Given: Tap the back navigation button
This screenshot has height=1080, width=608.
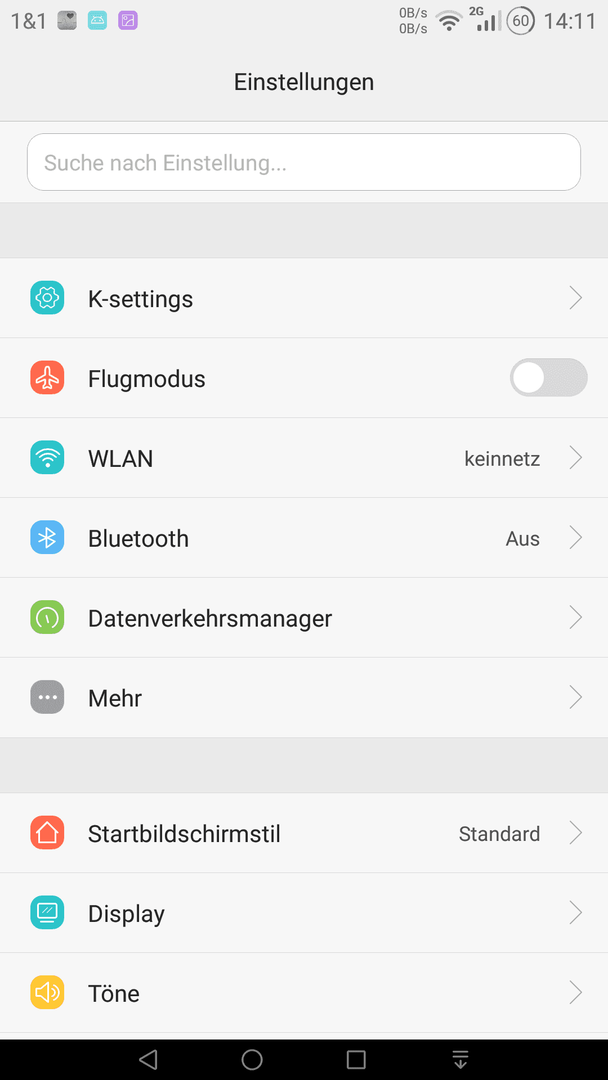Looking at the screenshot, I should click(x=148, y=1059).
